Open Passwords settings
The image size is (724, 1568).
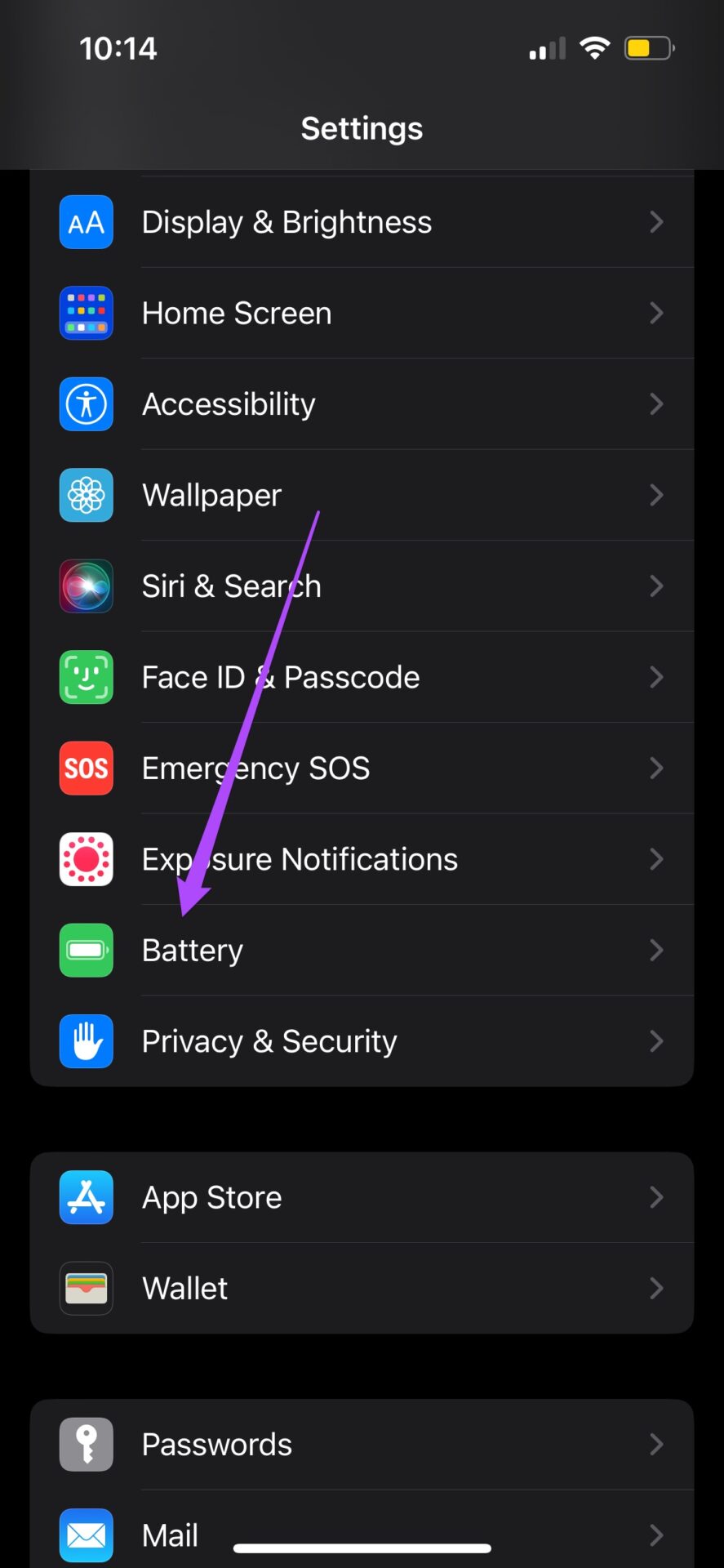pyautogui.click(x=362, y=1445)
